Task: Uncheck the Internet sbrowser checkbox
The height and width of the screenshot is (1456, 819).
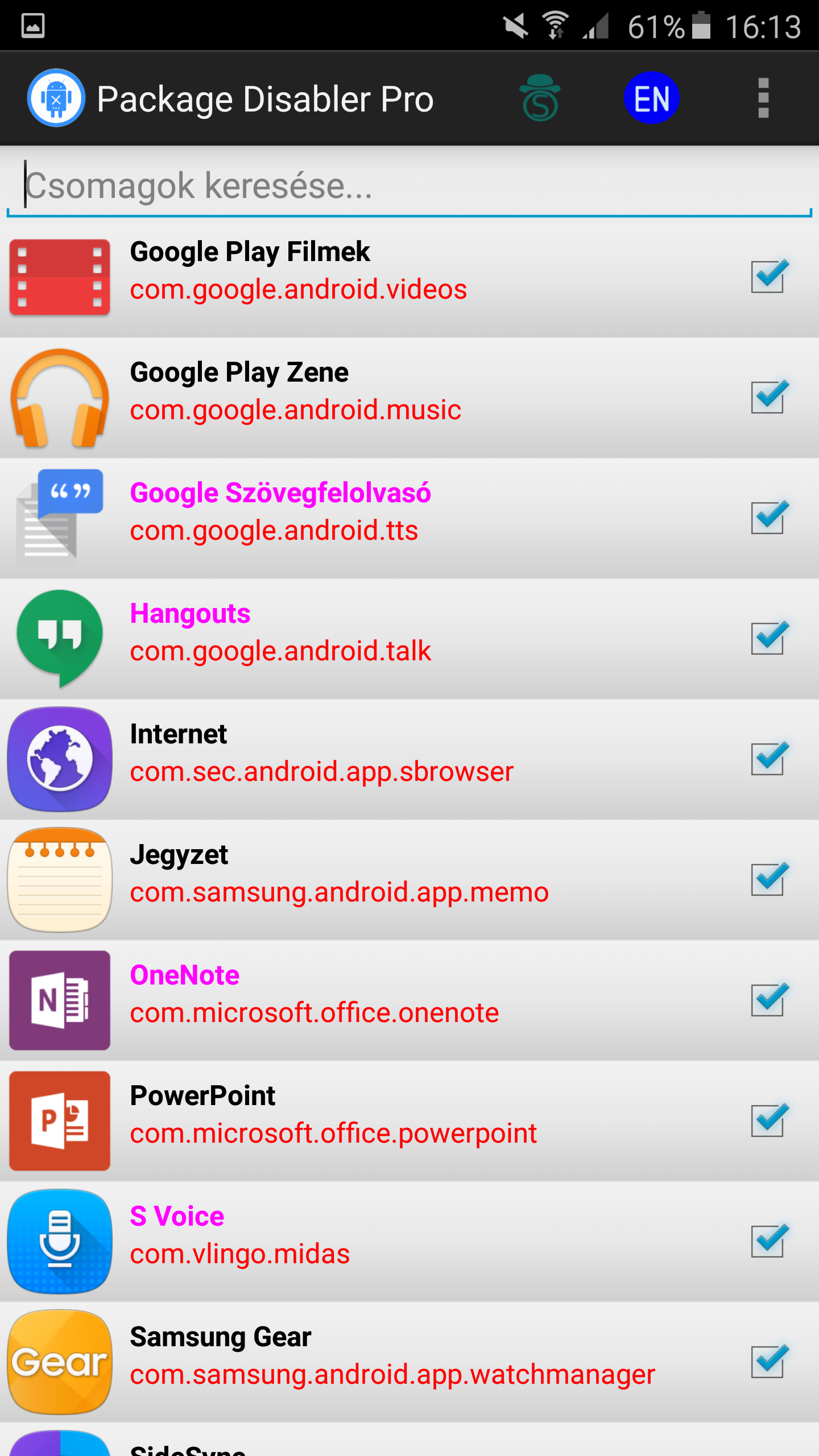Action: (x=768, y=759)
